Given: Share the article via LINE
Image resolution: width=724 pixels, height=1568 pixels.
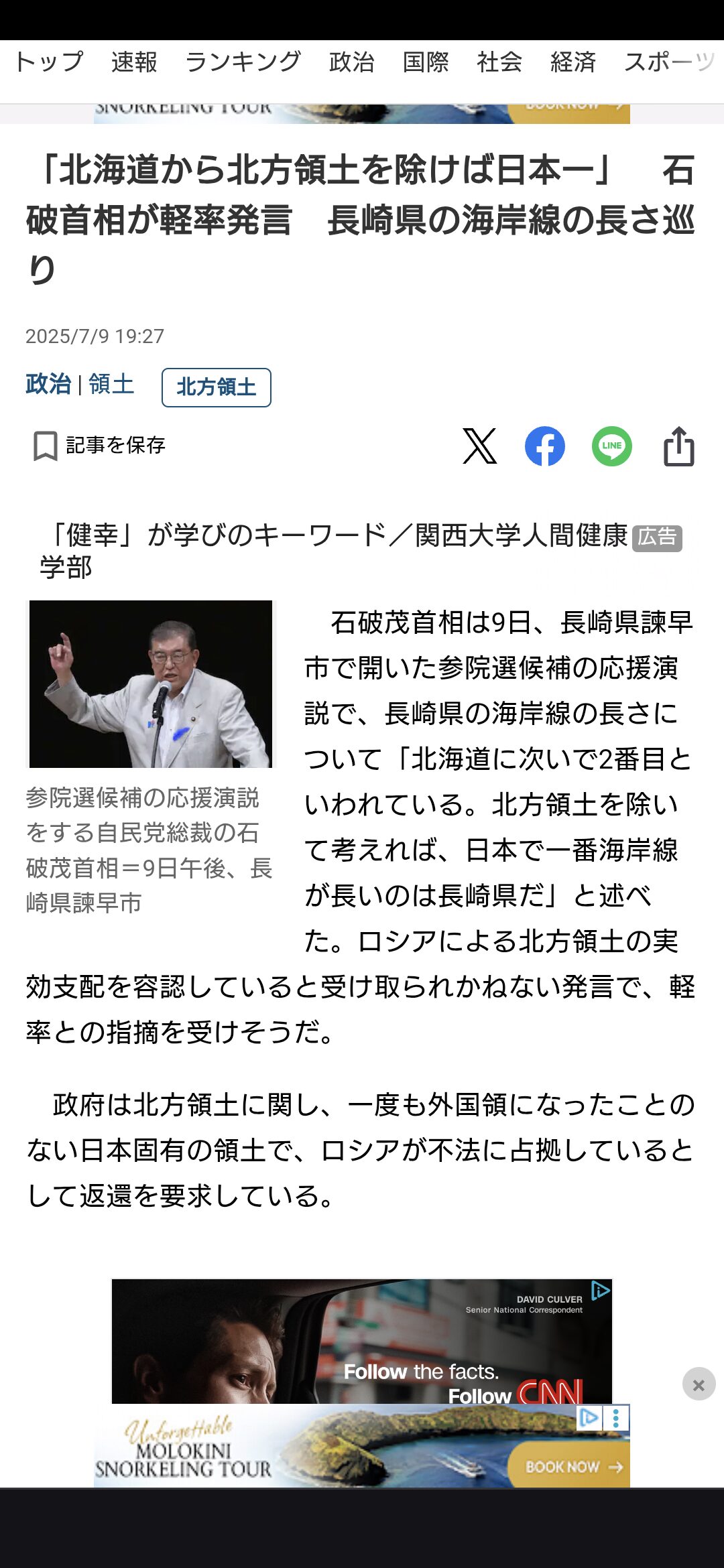Looking at the screenshot, I should [612, 446].
